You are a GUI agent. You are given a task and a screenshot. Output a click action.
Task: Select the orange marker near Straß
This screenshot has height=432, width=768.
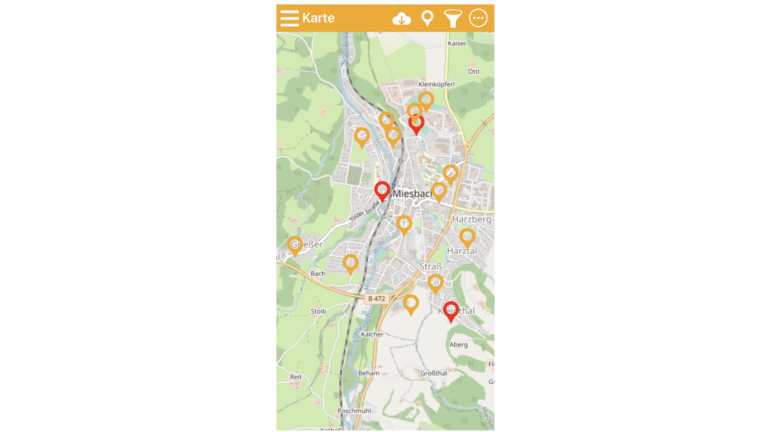coord(435,283)
